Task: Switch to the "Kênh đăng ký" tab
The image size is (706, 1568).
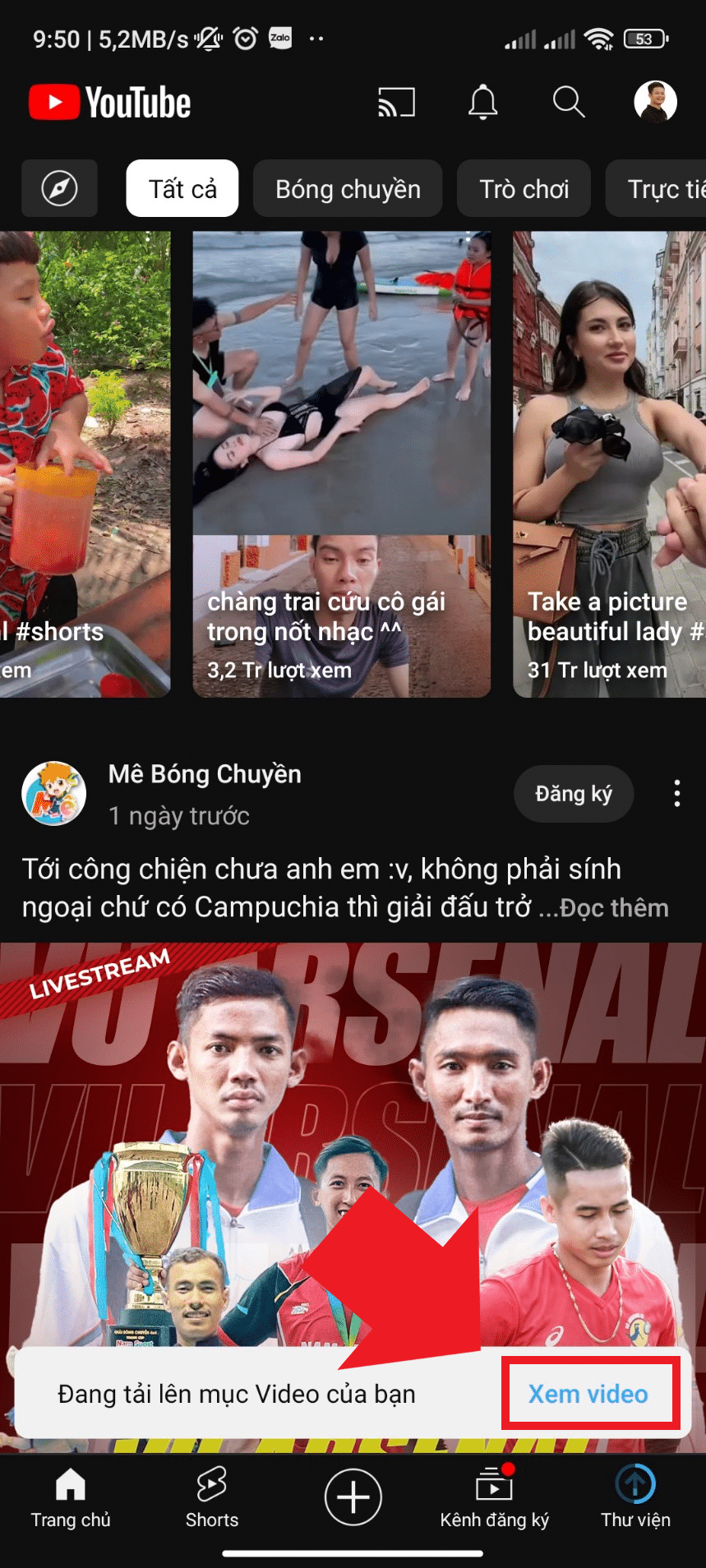Action: pyautogui.click(x=494, y=1498)
